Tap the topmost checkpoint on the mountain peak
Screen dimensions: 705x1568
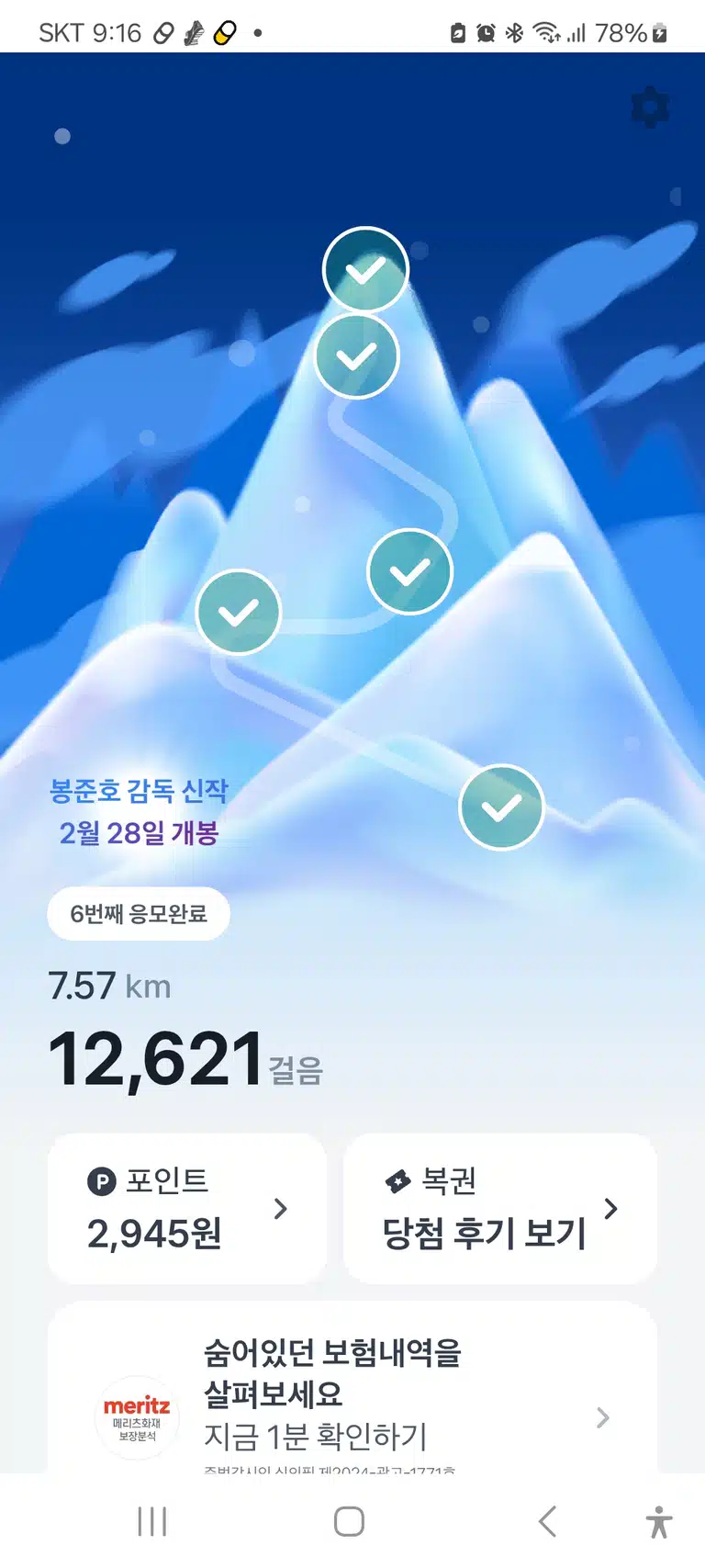pos(365,269)
